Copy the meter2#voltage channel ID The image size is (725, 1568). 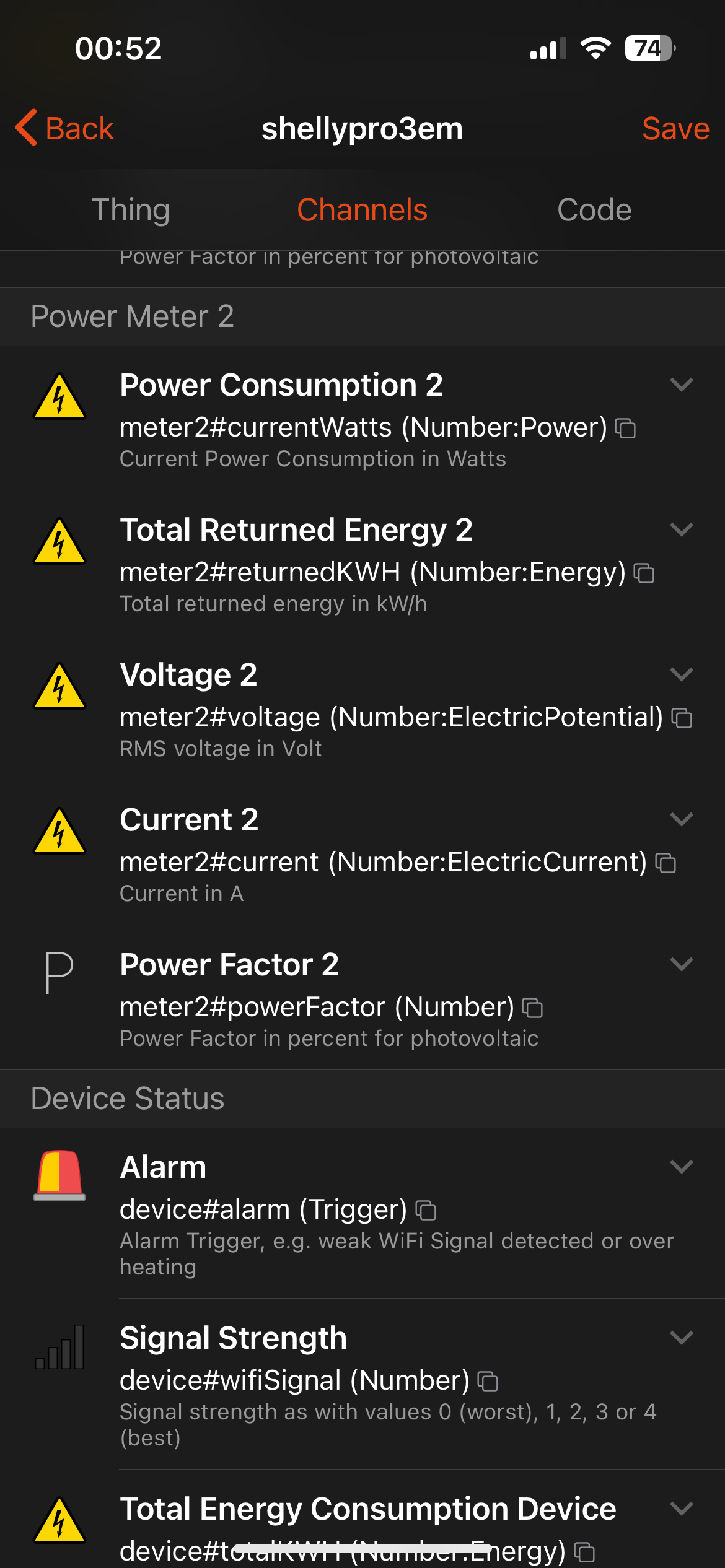[682, 718]
